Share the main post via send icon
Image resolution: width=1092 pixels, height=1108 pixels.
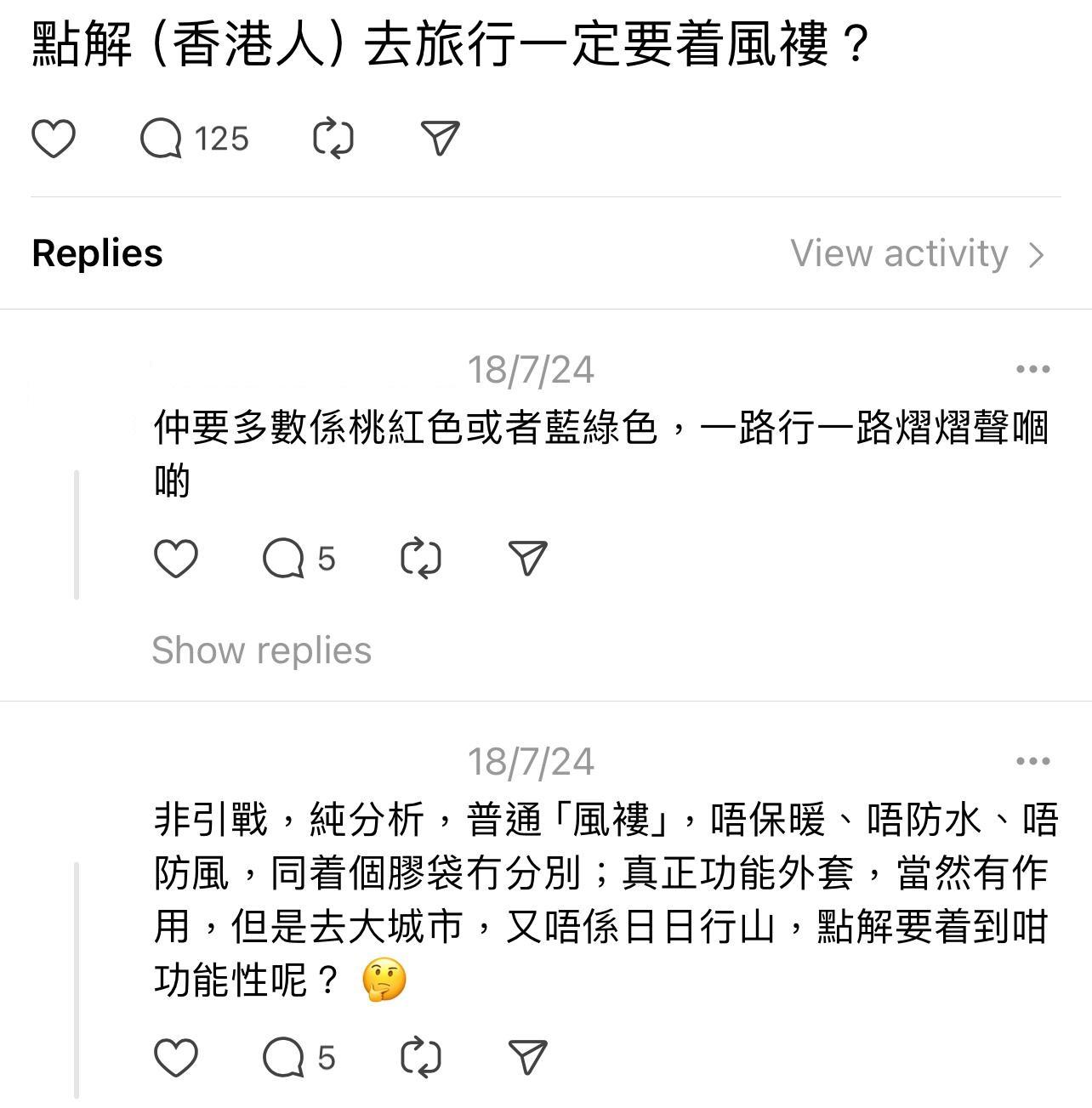(441, 139)
